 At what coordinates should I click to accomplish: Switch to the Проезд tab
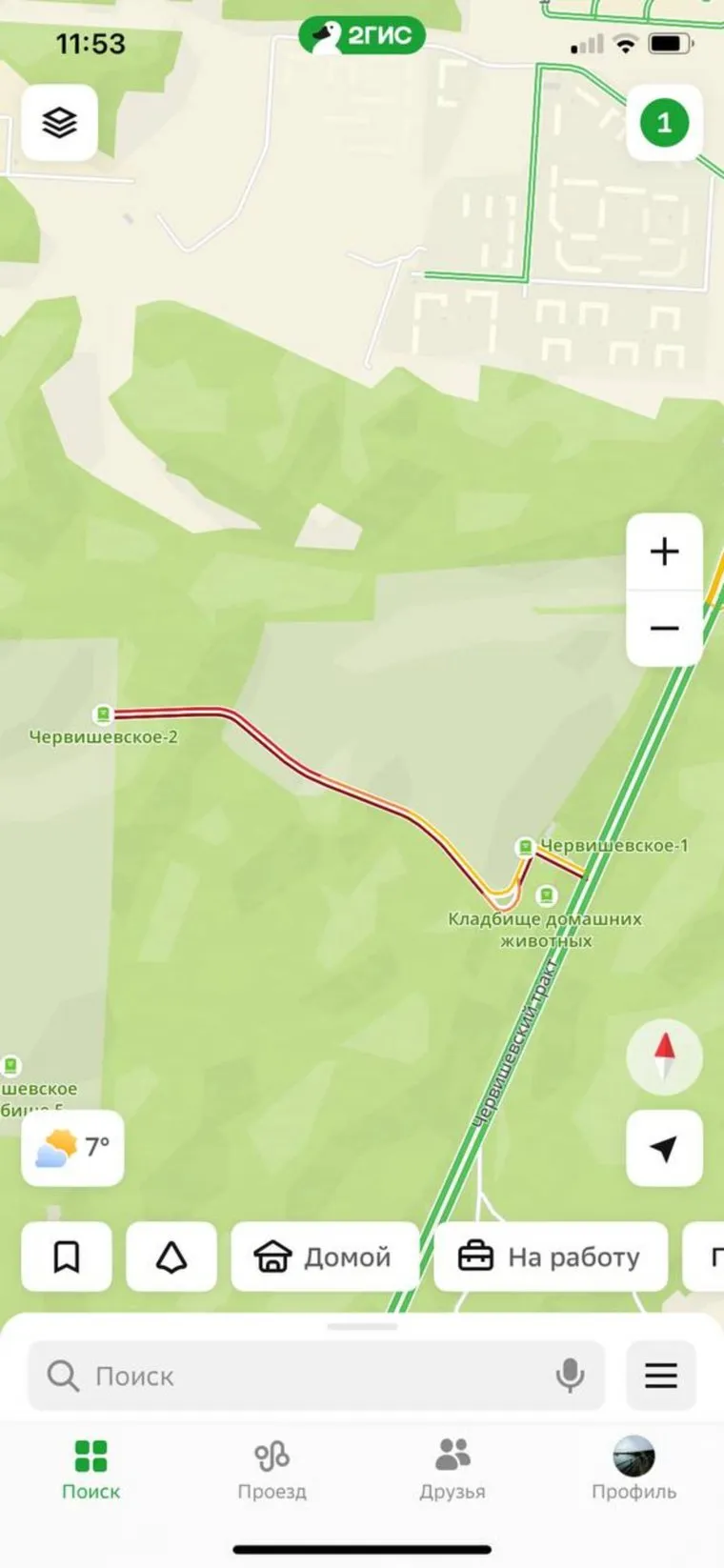271,1471
